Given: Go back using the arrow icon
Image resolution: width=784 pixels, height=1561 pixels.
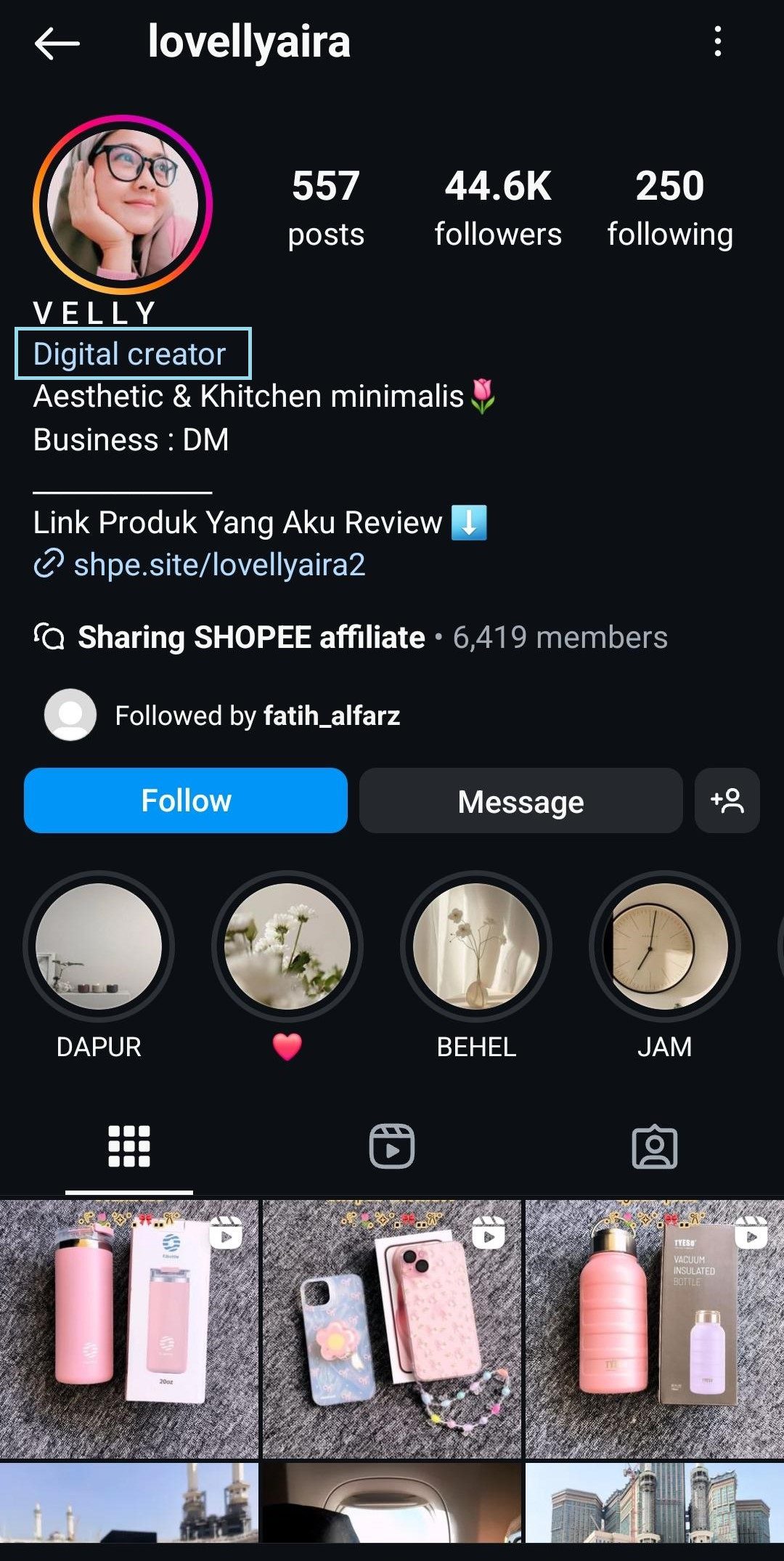Looking at the screenshot, I should 57,43.
